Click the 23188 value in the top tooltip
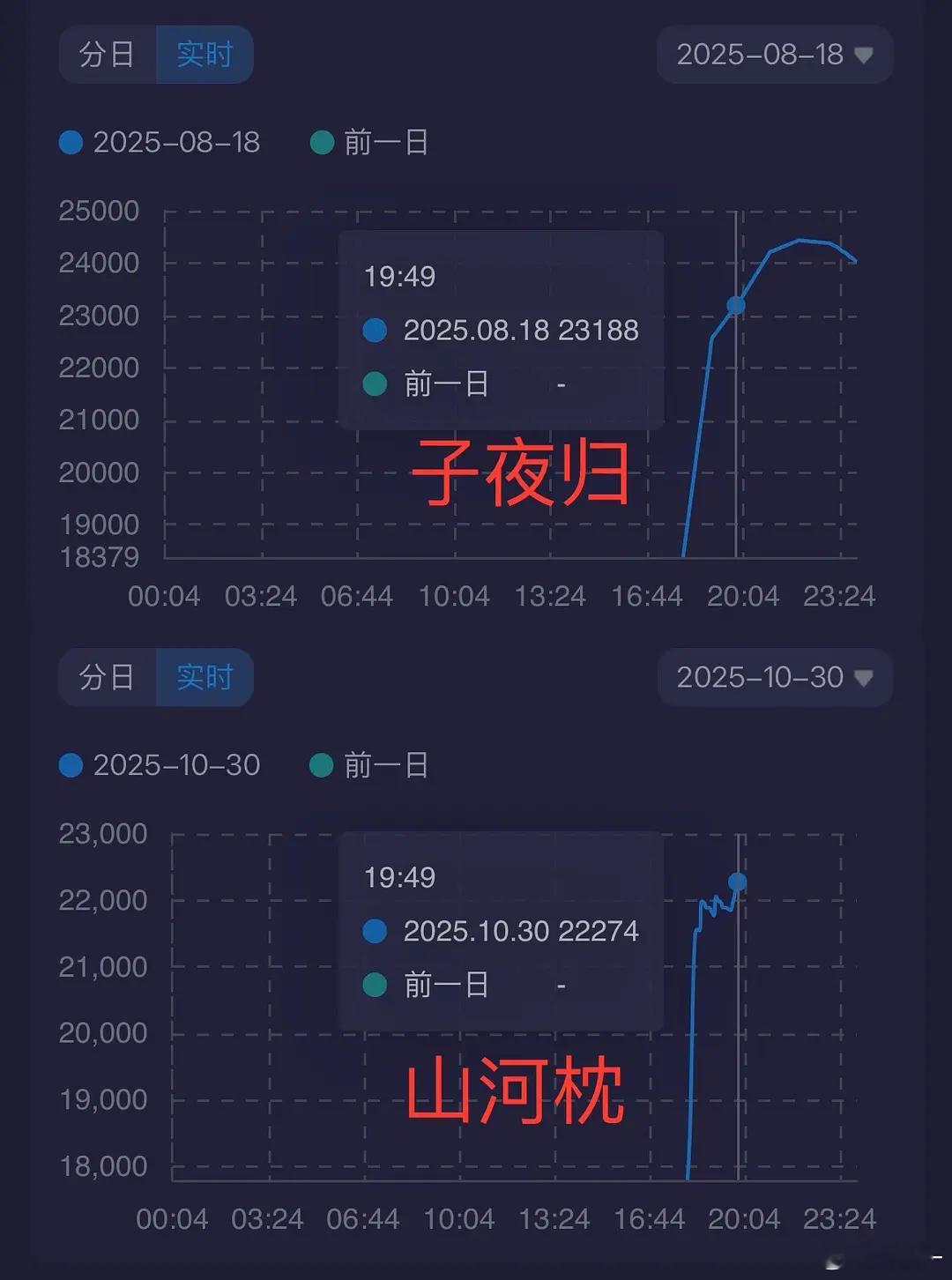 599,331
